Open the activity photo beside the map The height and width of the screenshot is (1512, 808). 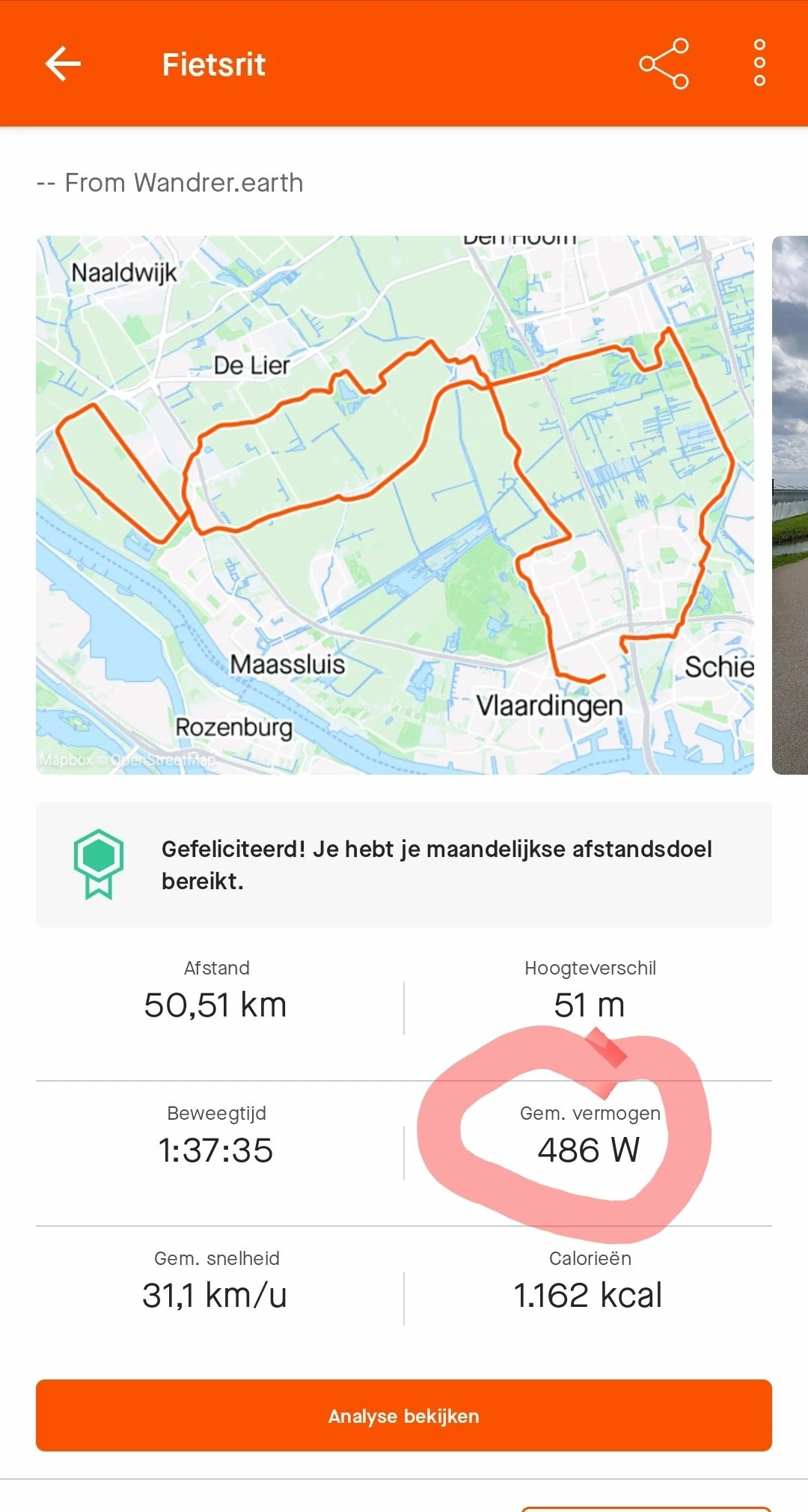pyautogui.click(x=790, y=505)
